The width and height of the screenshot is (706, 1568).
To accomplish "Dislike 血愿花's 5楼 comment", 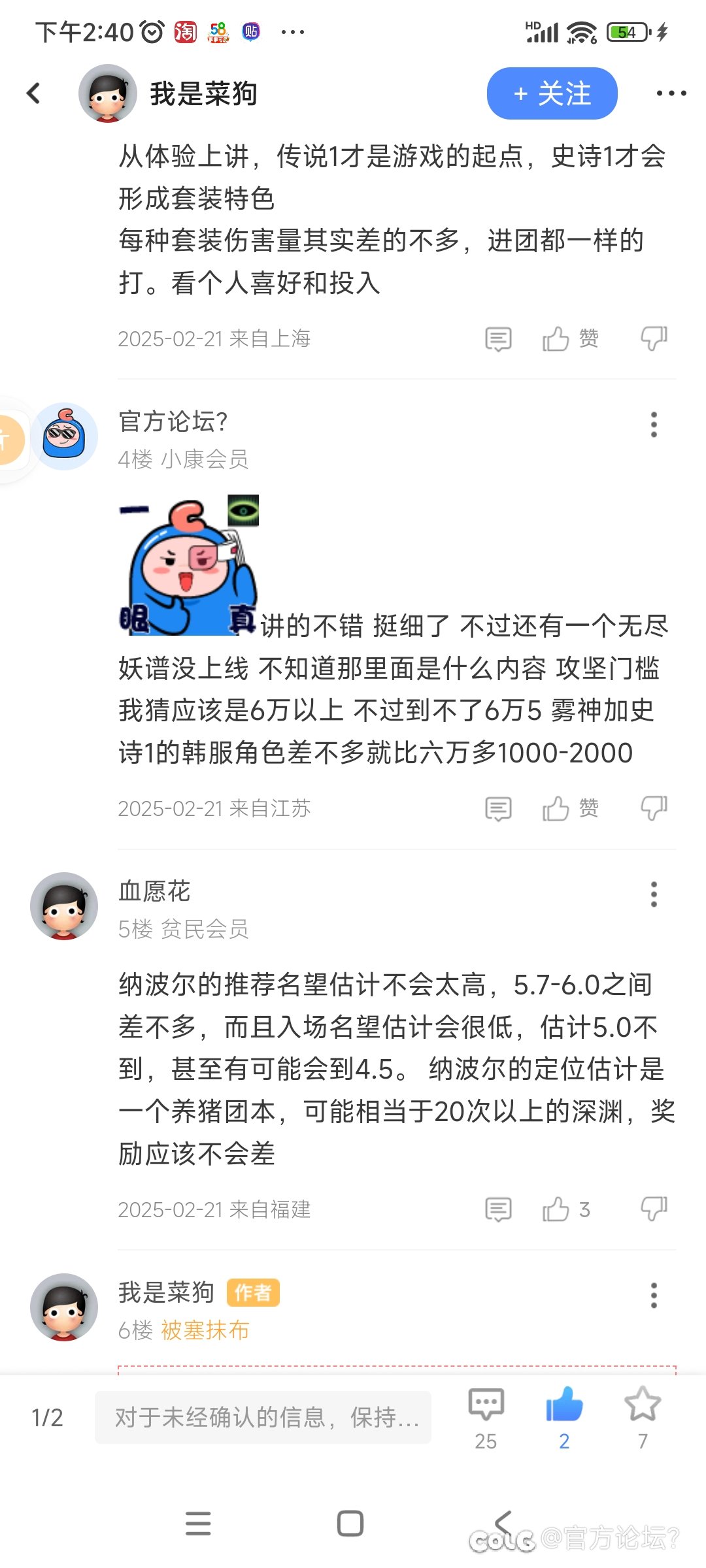I will click(654, 1209).
